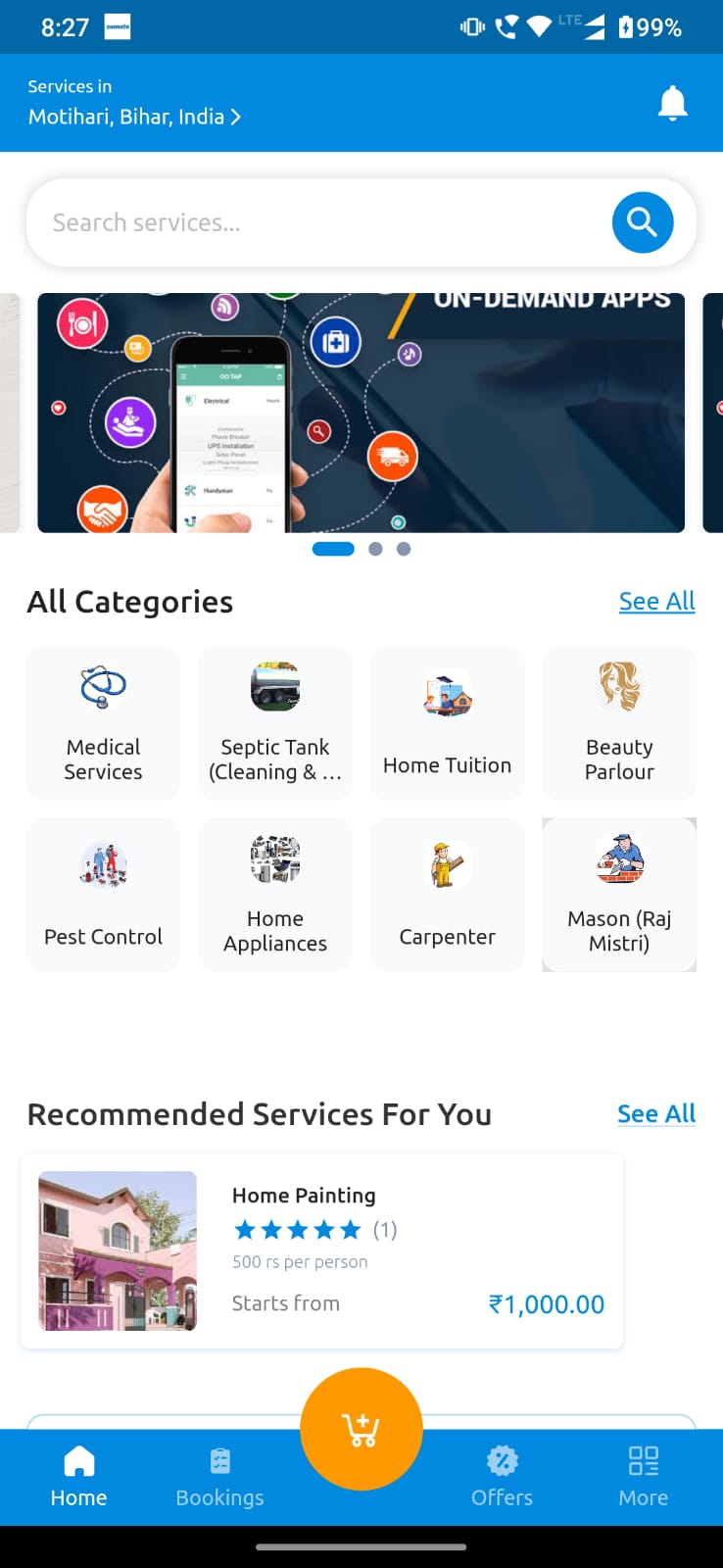Tap the Search services field
Screen dimensions: 723x1568
point(313,222)
